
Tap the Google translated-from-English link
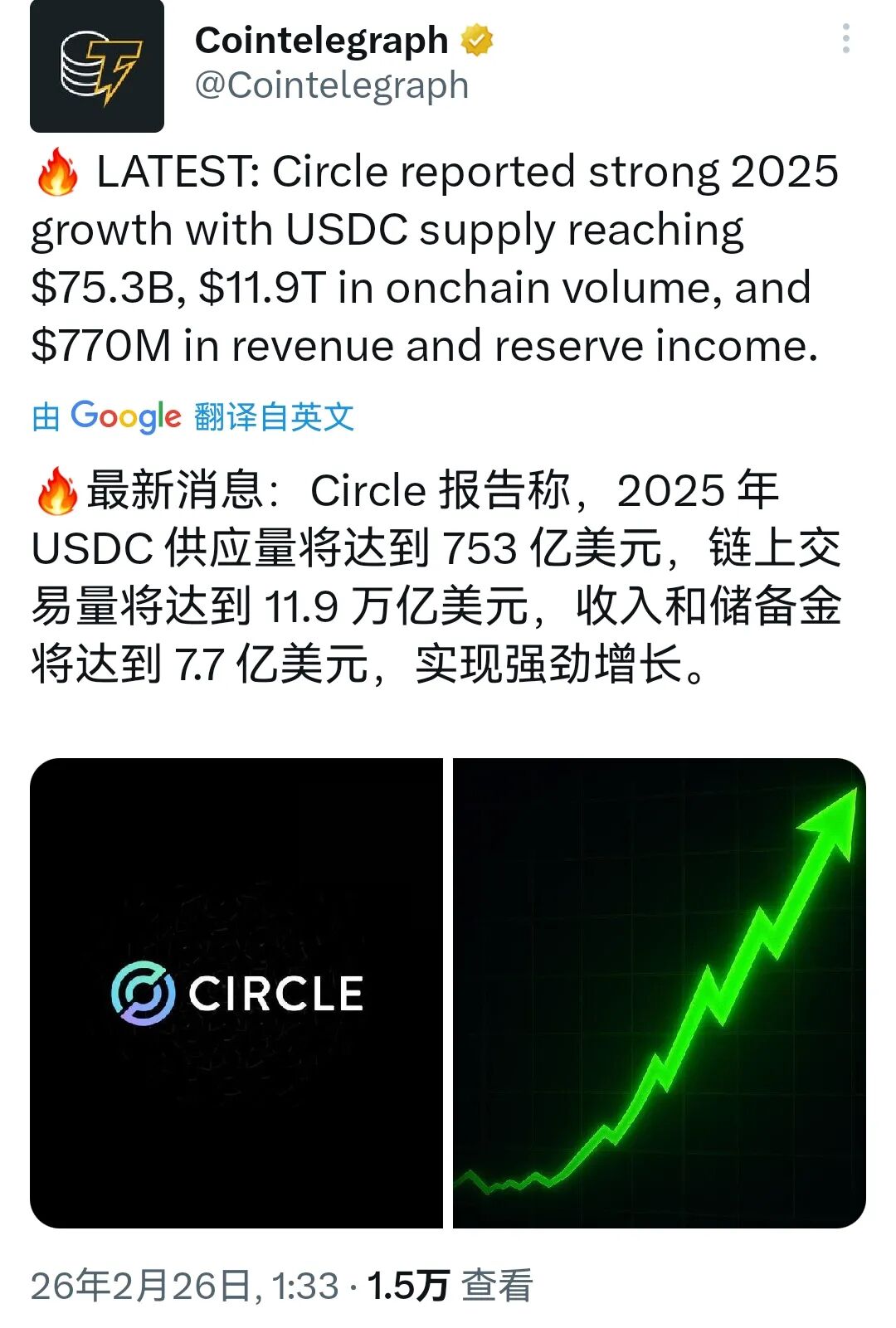(192, 416)
